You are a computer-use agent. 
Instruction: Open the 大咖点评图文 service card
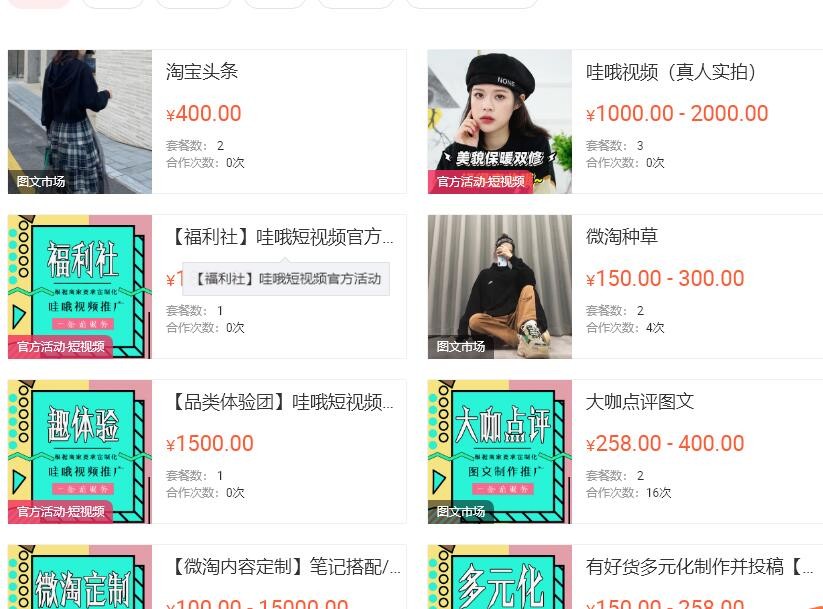tap(640, 402)
